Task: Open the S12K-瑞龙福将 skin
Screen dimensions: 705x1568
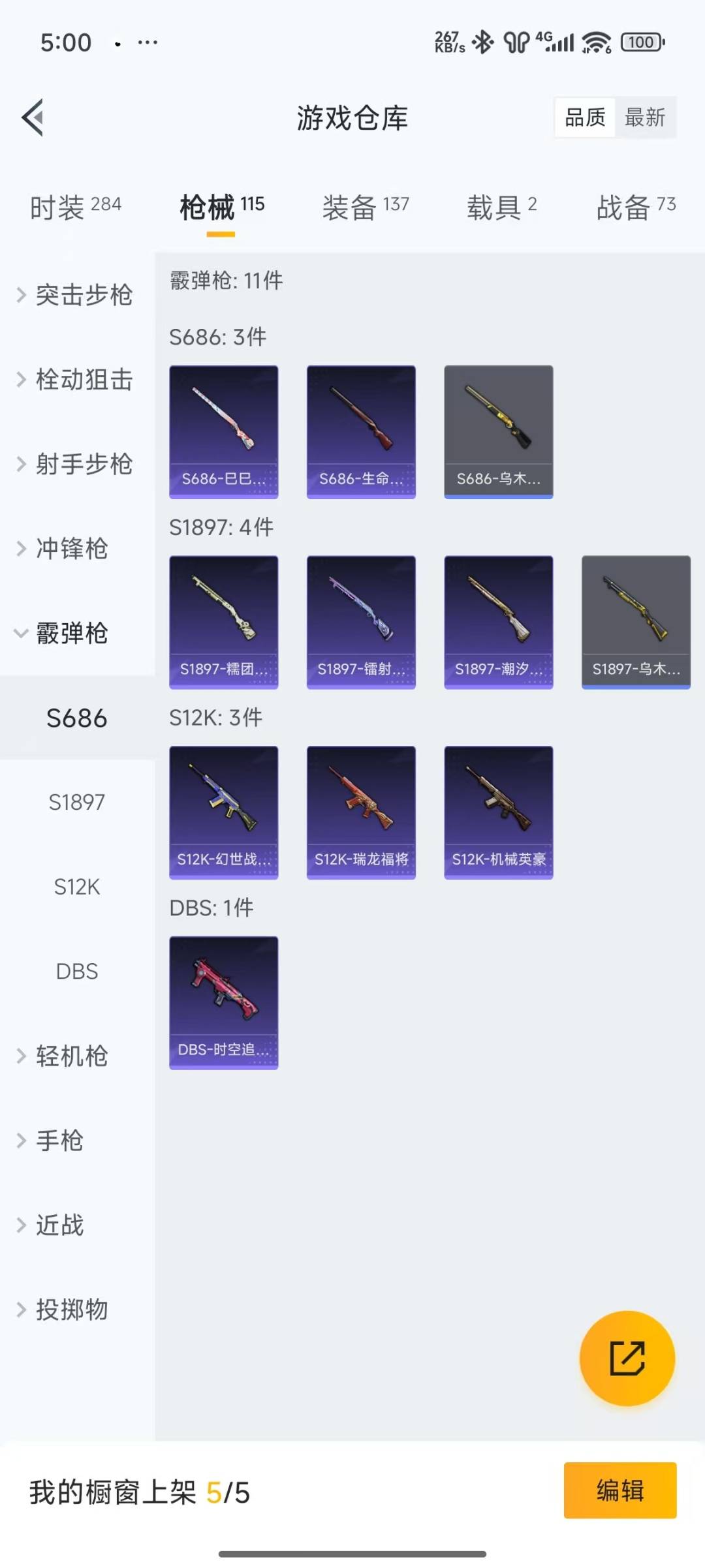Action: pyautogui.click(x=361, y=812)
